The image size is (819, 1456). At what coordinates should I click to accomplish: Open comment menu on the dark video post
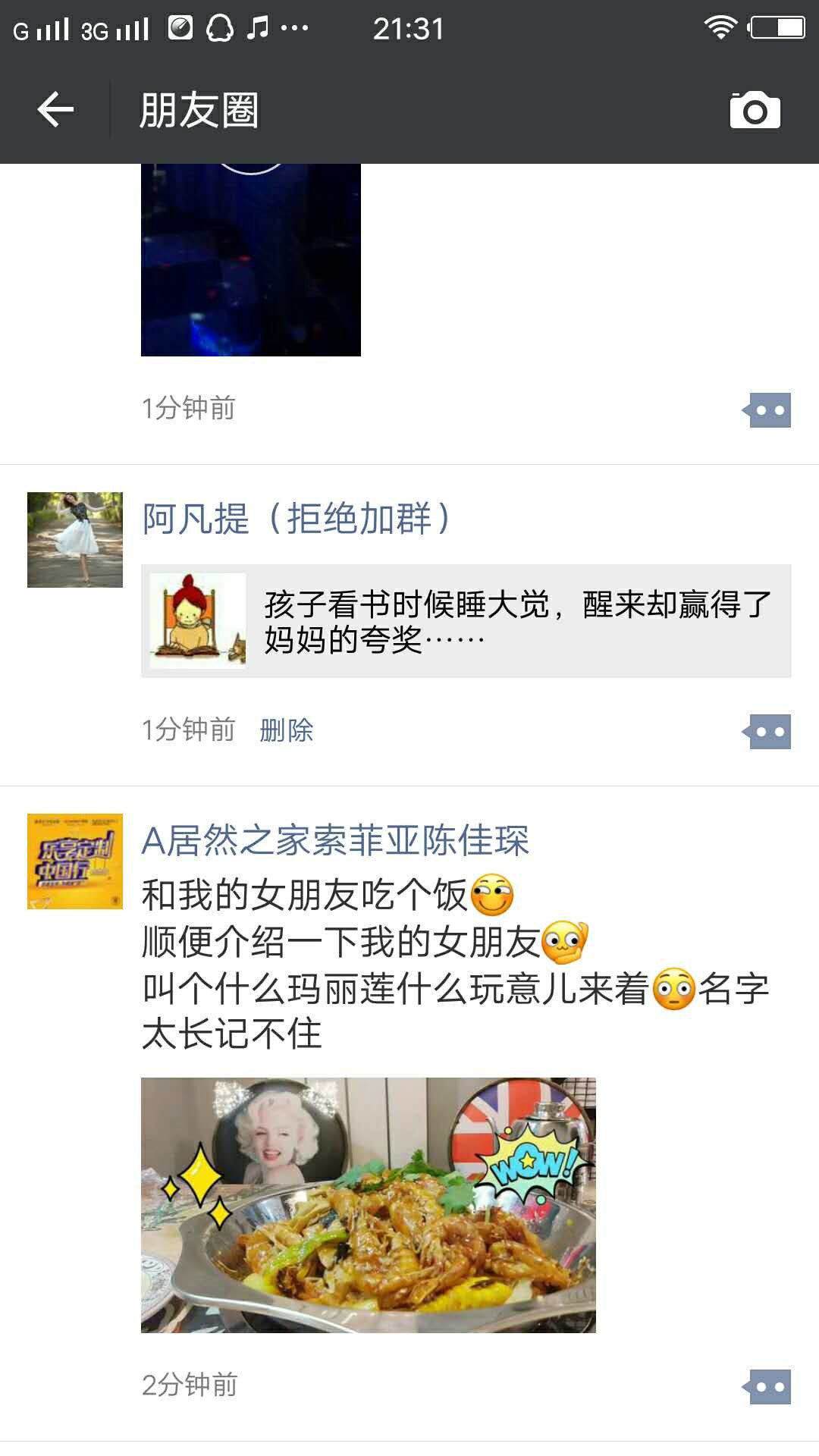point(767,410)
